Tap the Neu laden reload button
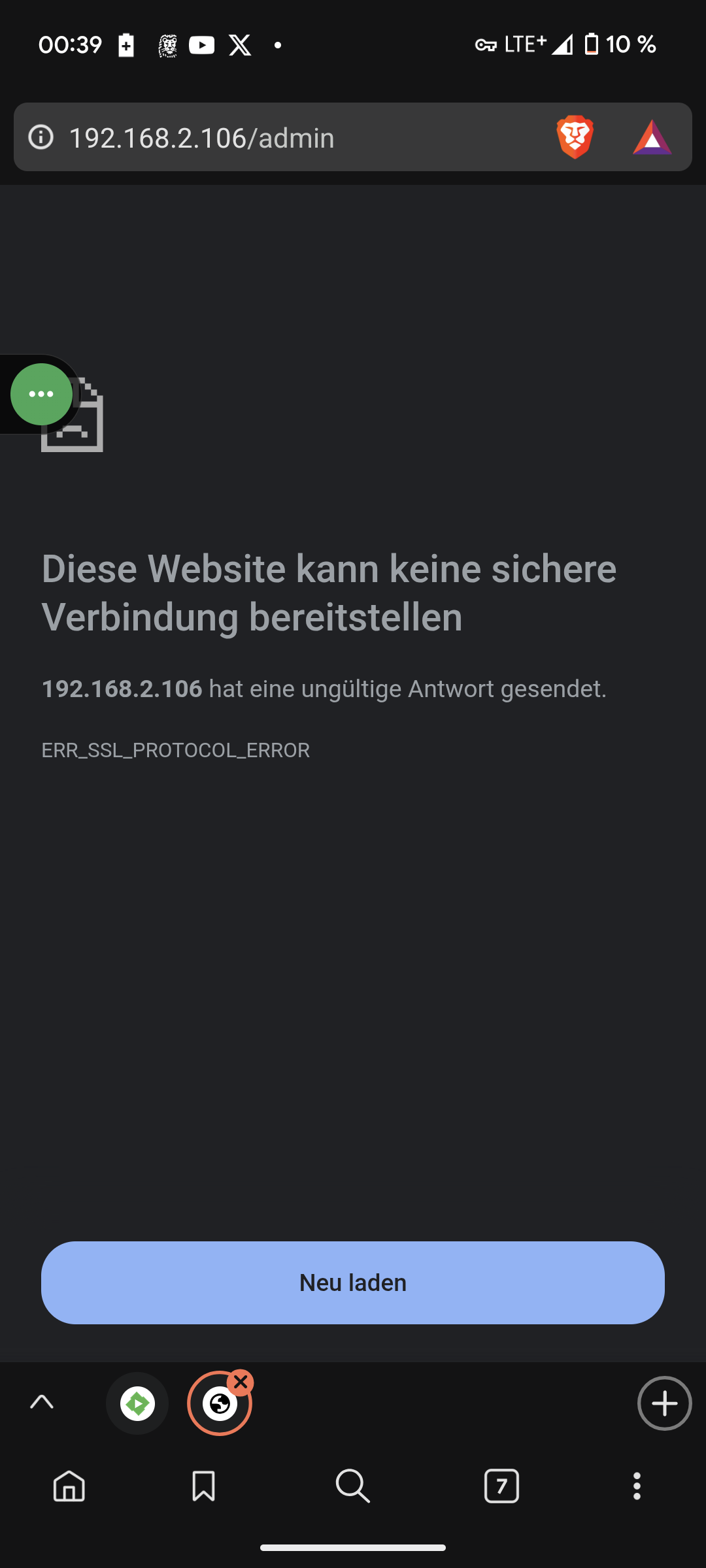Image resolution: width=706 pixels, height=1568 pixels. coord(353,1282)
